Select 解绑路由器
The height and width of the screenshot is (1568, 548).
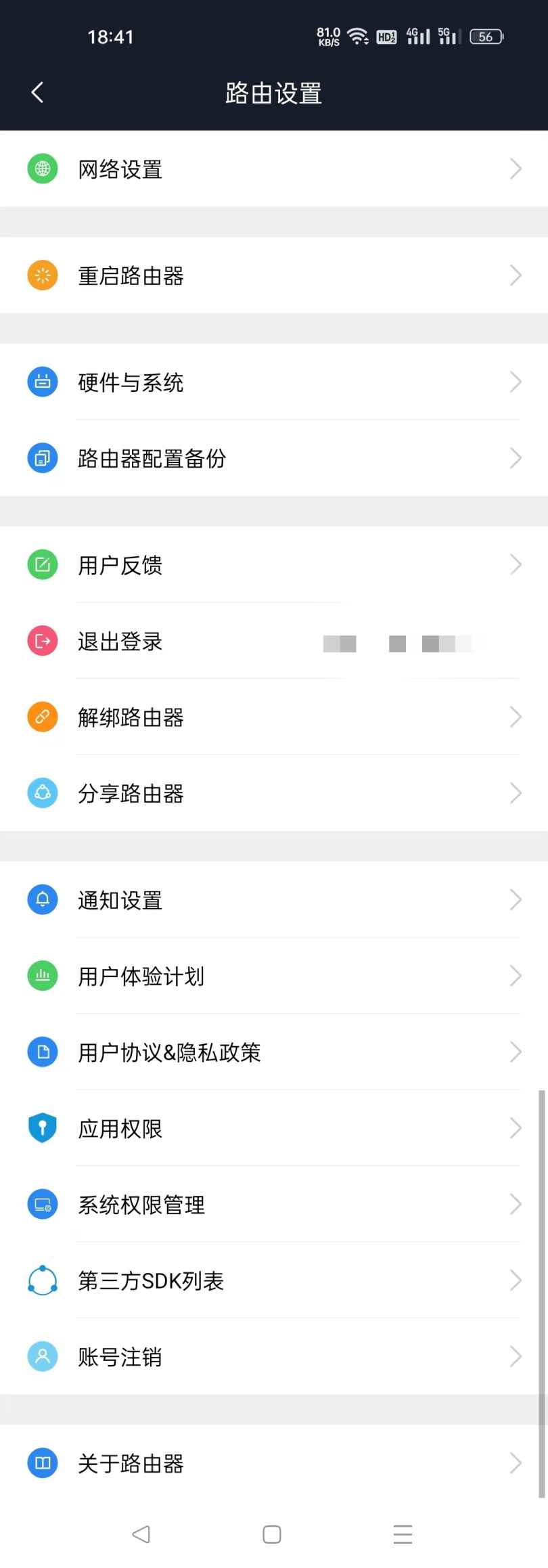coord(131,717)
